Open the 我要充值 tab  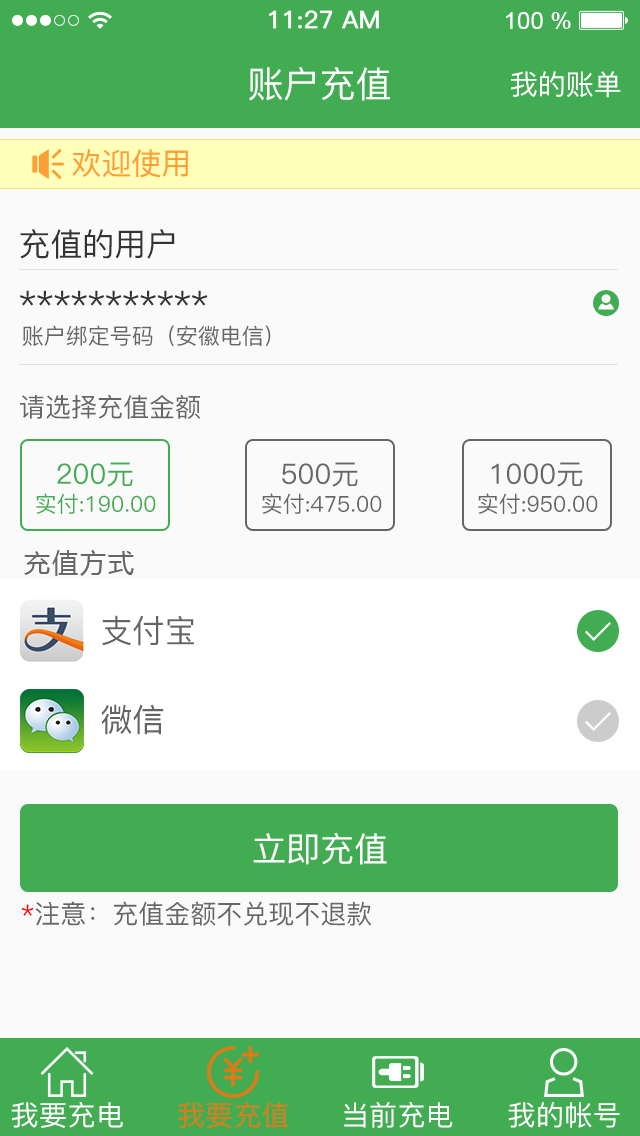(233, 1088)
